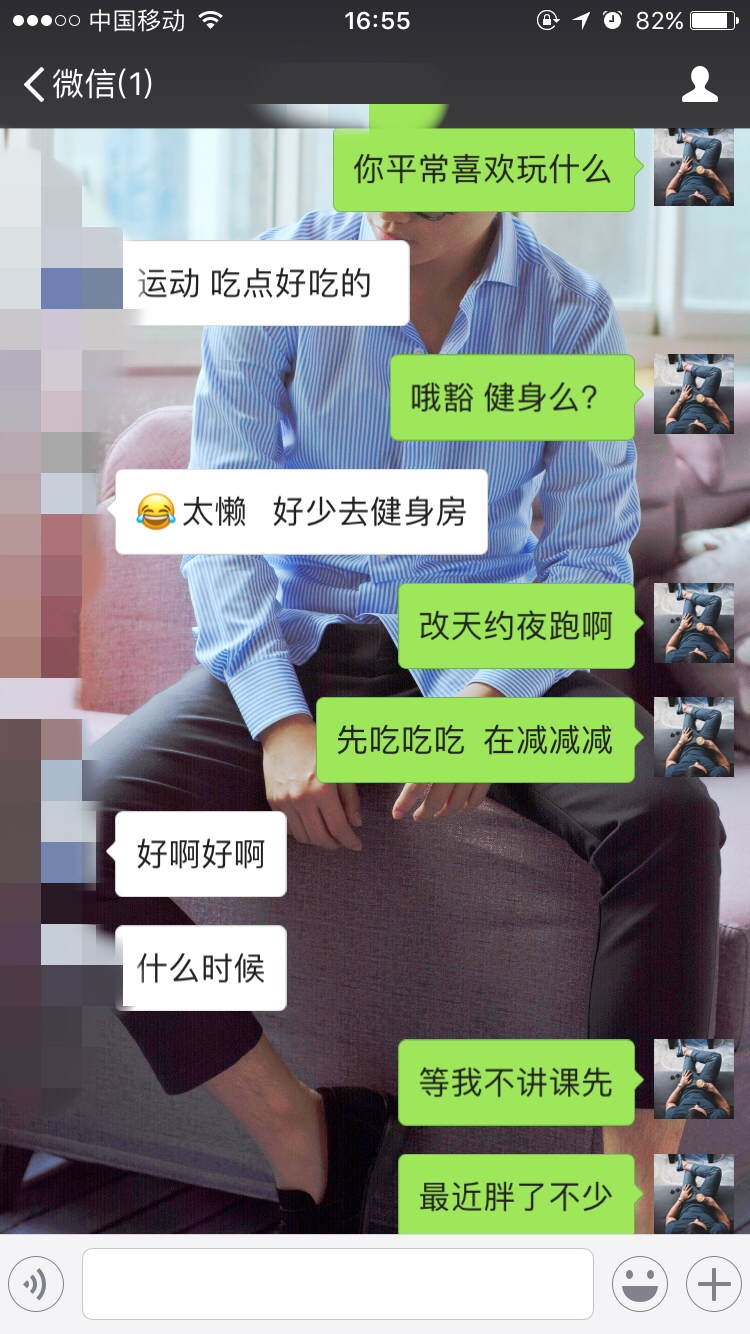The image size is (750, 1334).
Task: Open the emoji sticker panel
Action: [x=640, y=1284]
